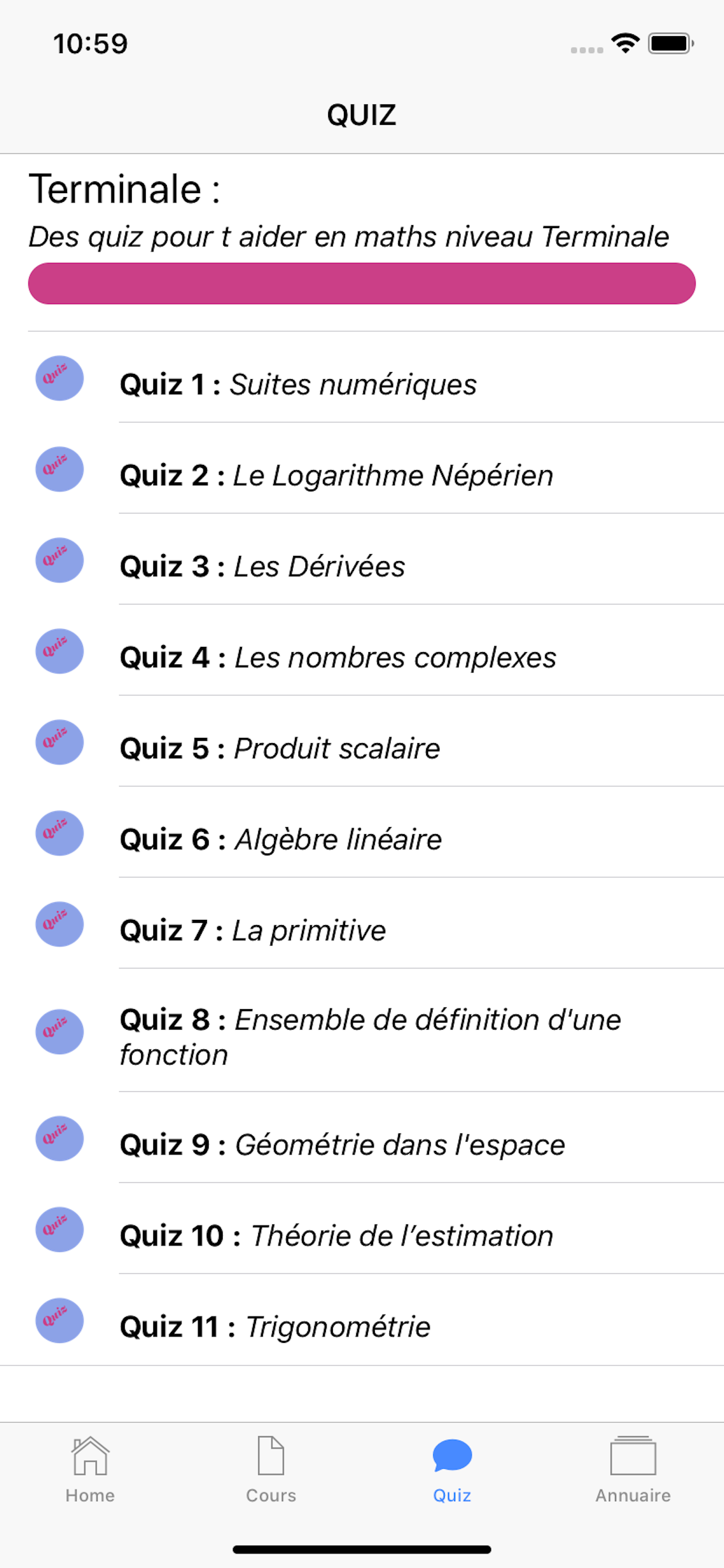The width and height of the screenshot is (724, 1568).
Task: Open Quiz 7 : La primitive
Action: coord(252,930)
